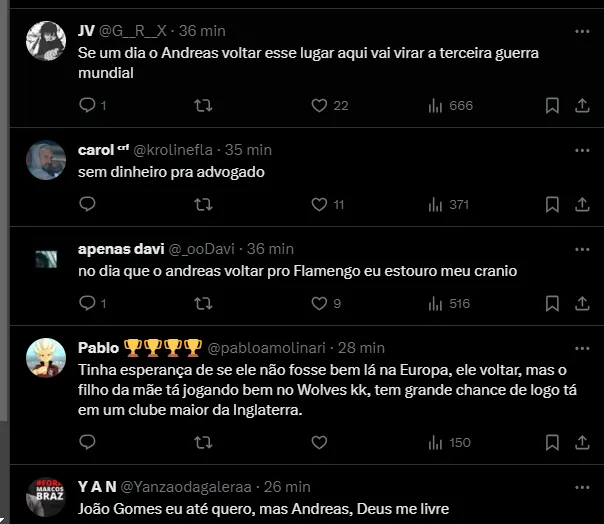Viewport: 604px width, 524px height.
Task: Open overflow menu on JV's tweet
Action: point(583,31)
